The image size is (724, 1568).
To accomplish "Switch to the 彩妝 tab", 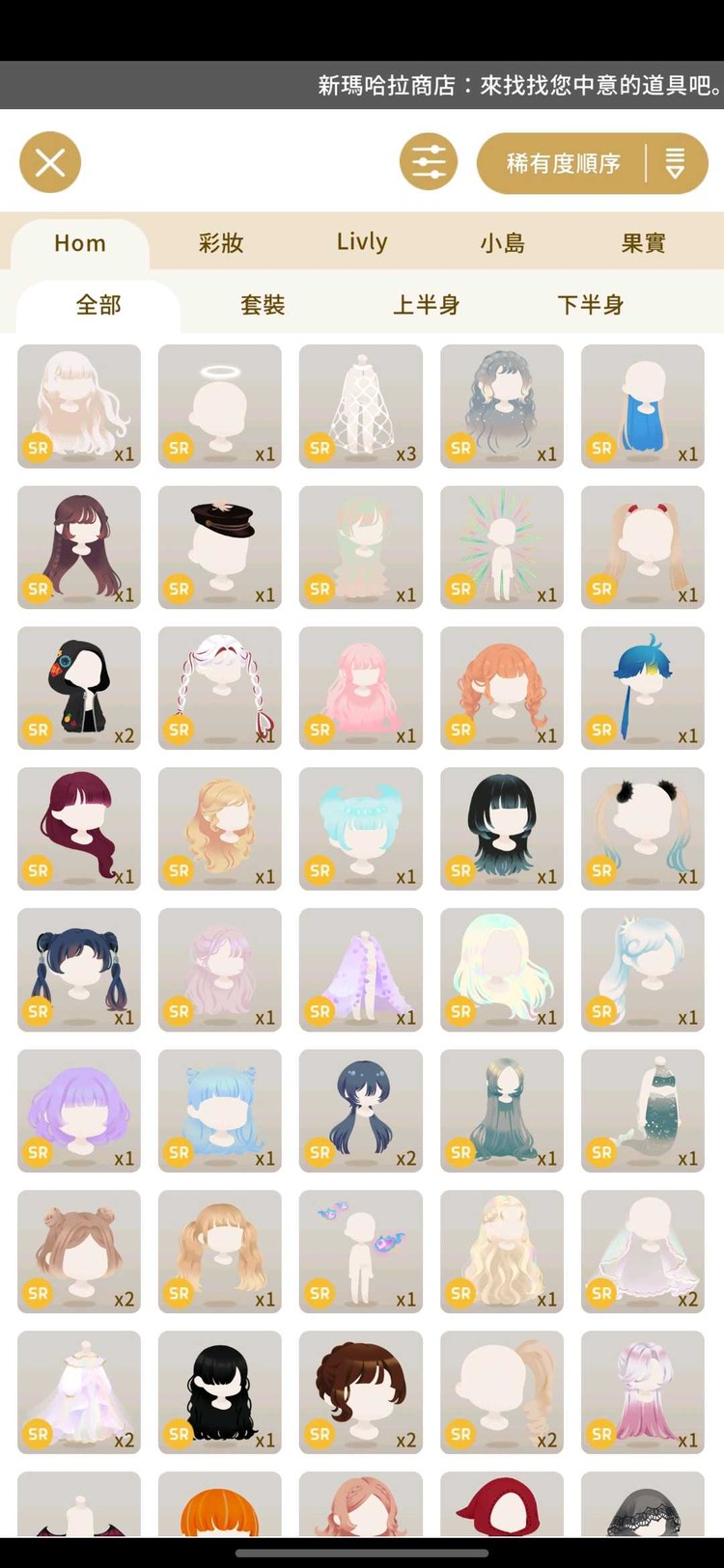I will click(x=221, y=243).
